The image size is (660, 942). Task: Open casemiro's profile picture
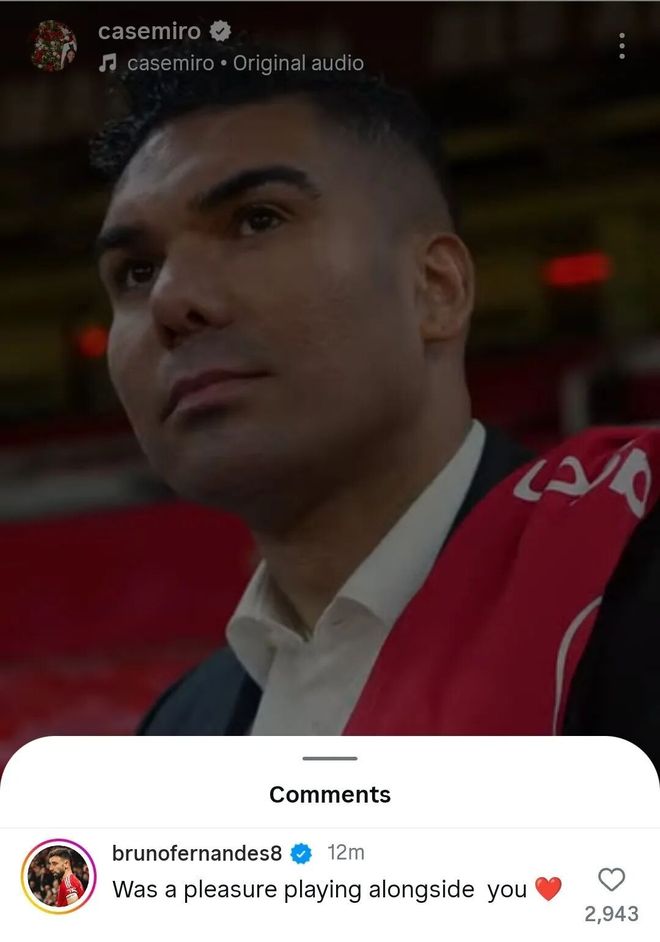tap(52, 46)
